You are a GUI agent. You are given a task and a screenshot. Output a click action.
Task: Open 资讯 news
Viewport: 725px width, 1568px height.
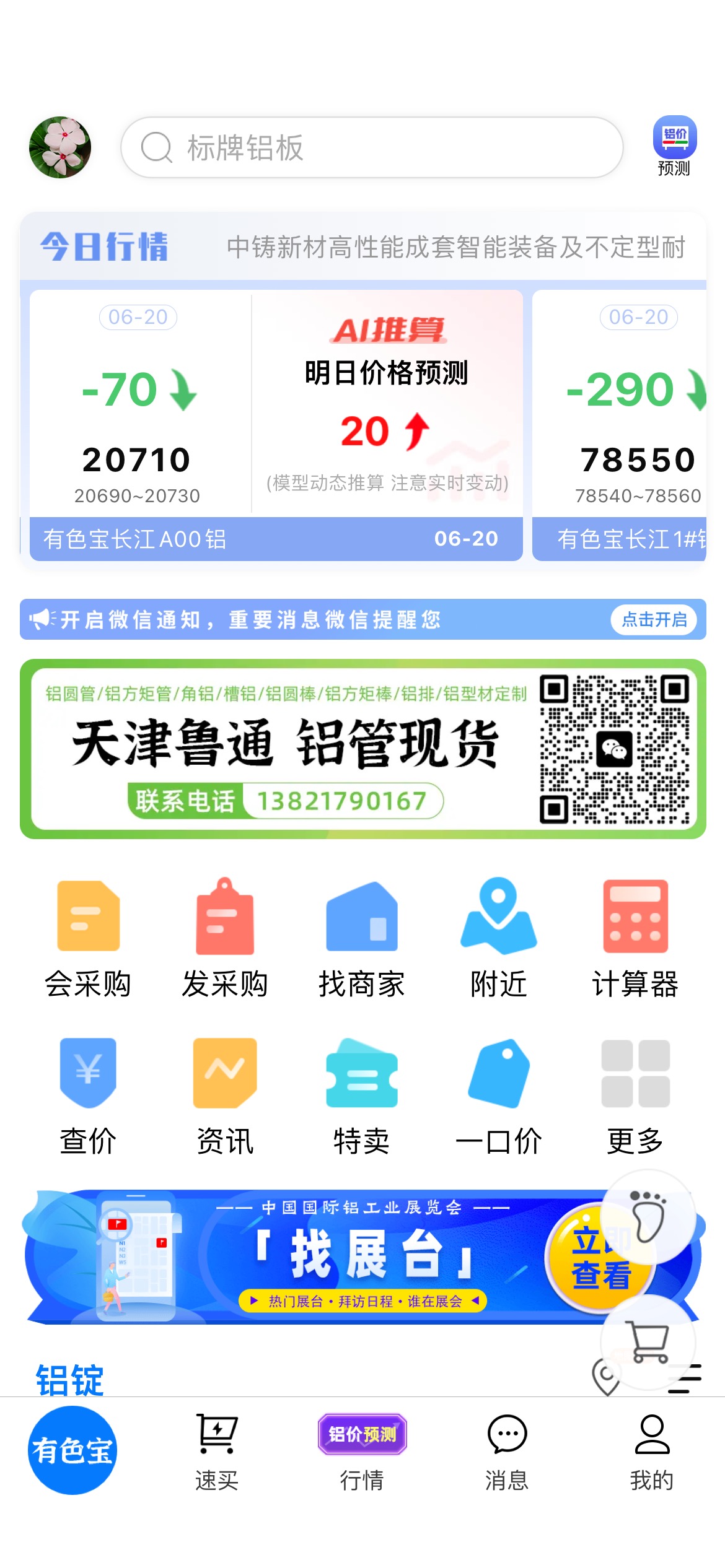[x=225, y=1096]
